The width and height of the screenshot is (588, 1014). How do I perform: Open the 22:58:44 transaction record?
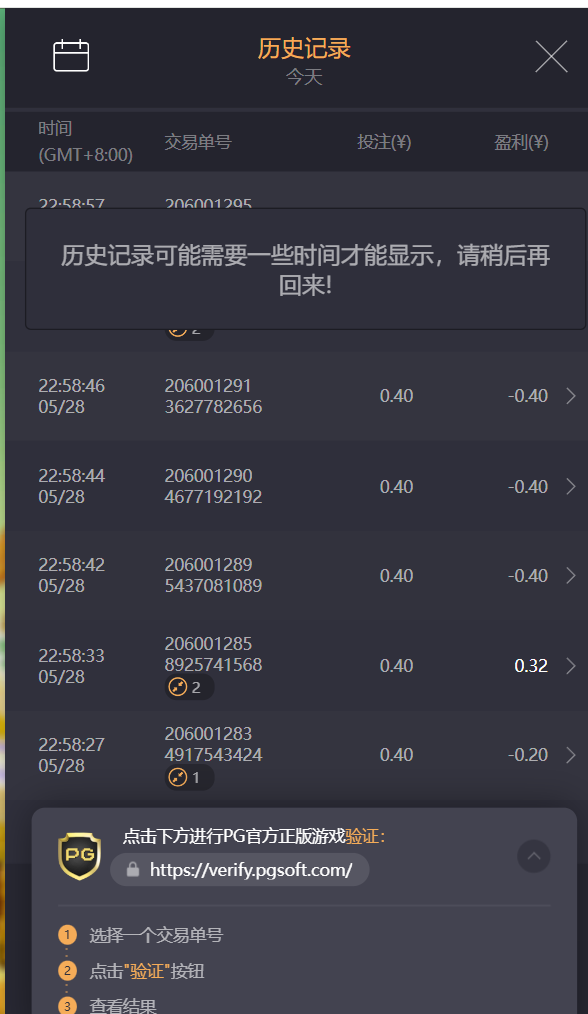click(296, 486)
